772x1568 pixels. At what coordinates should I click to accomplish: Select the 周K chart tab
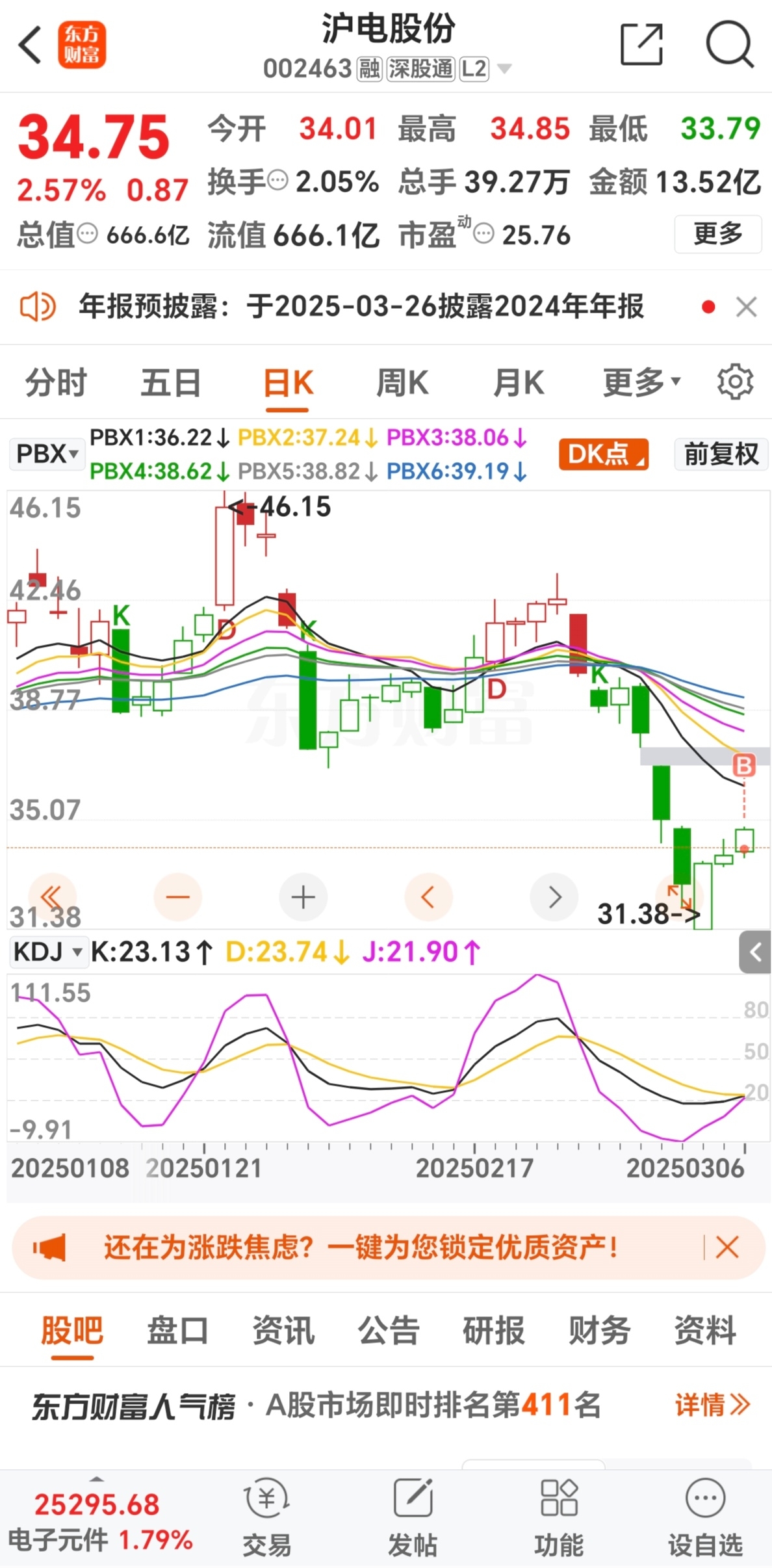coord(402,382)
